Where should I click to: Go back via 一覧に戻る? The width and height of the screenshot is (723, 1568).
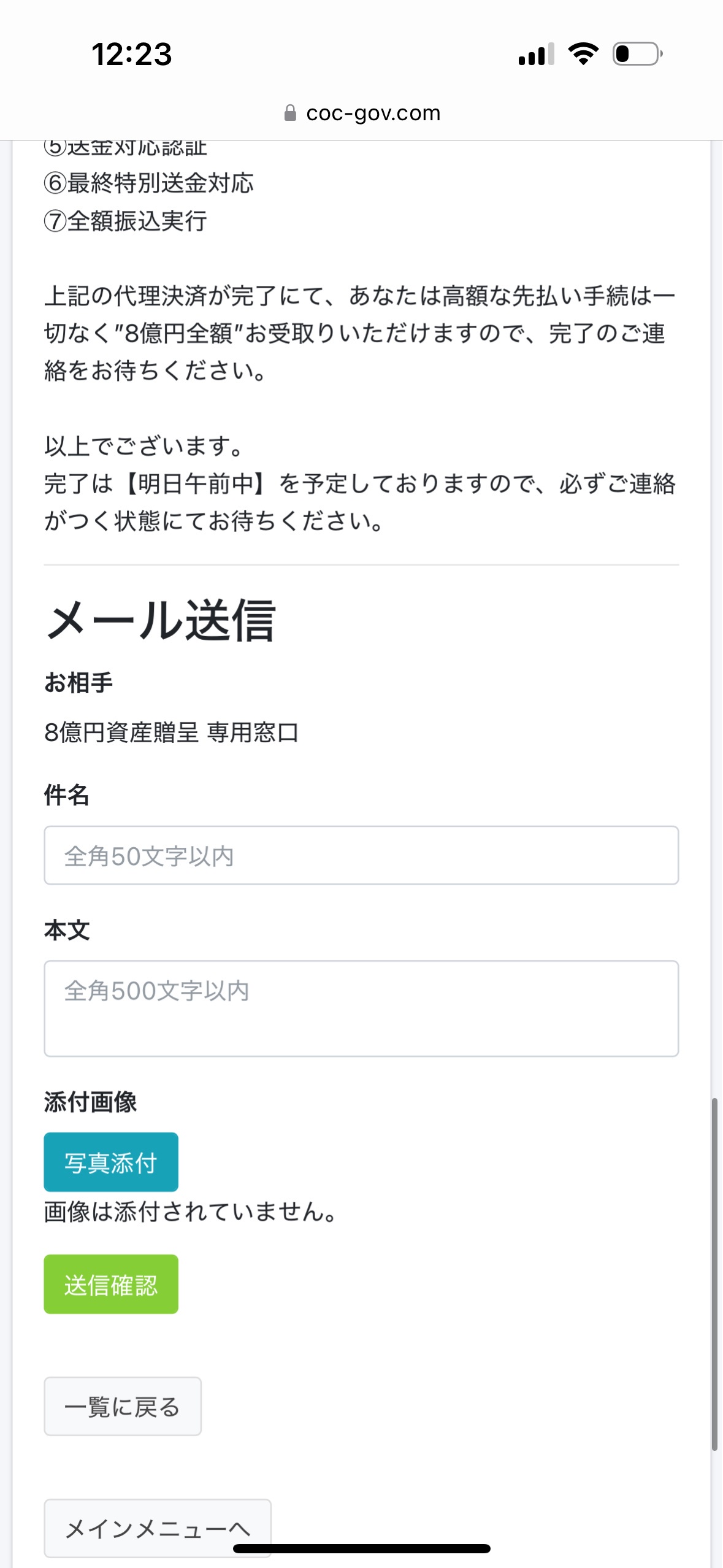tap(123, 1406)
